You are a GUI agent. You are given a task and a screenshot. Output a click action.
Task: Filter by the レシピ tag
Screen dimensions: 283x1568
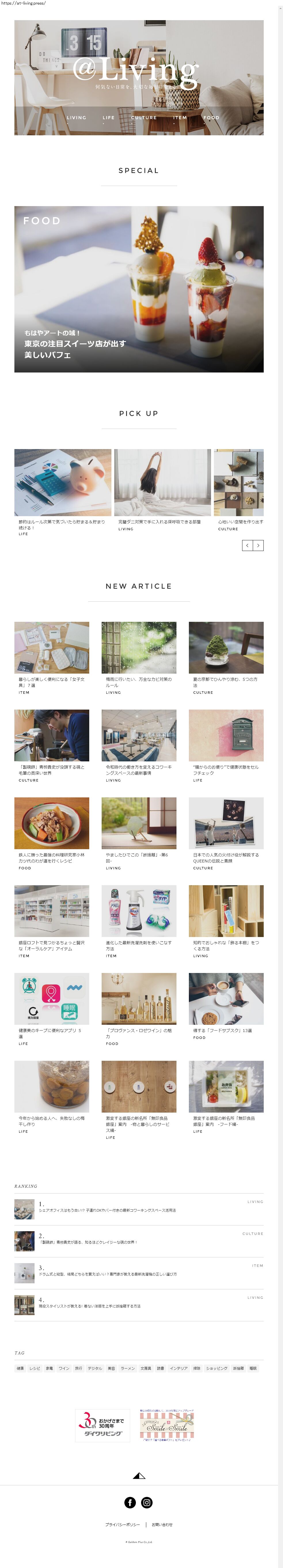(35, 1368)
